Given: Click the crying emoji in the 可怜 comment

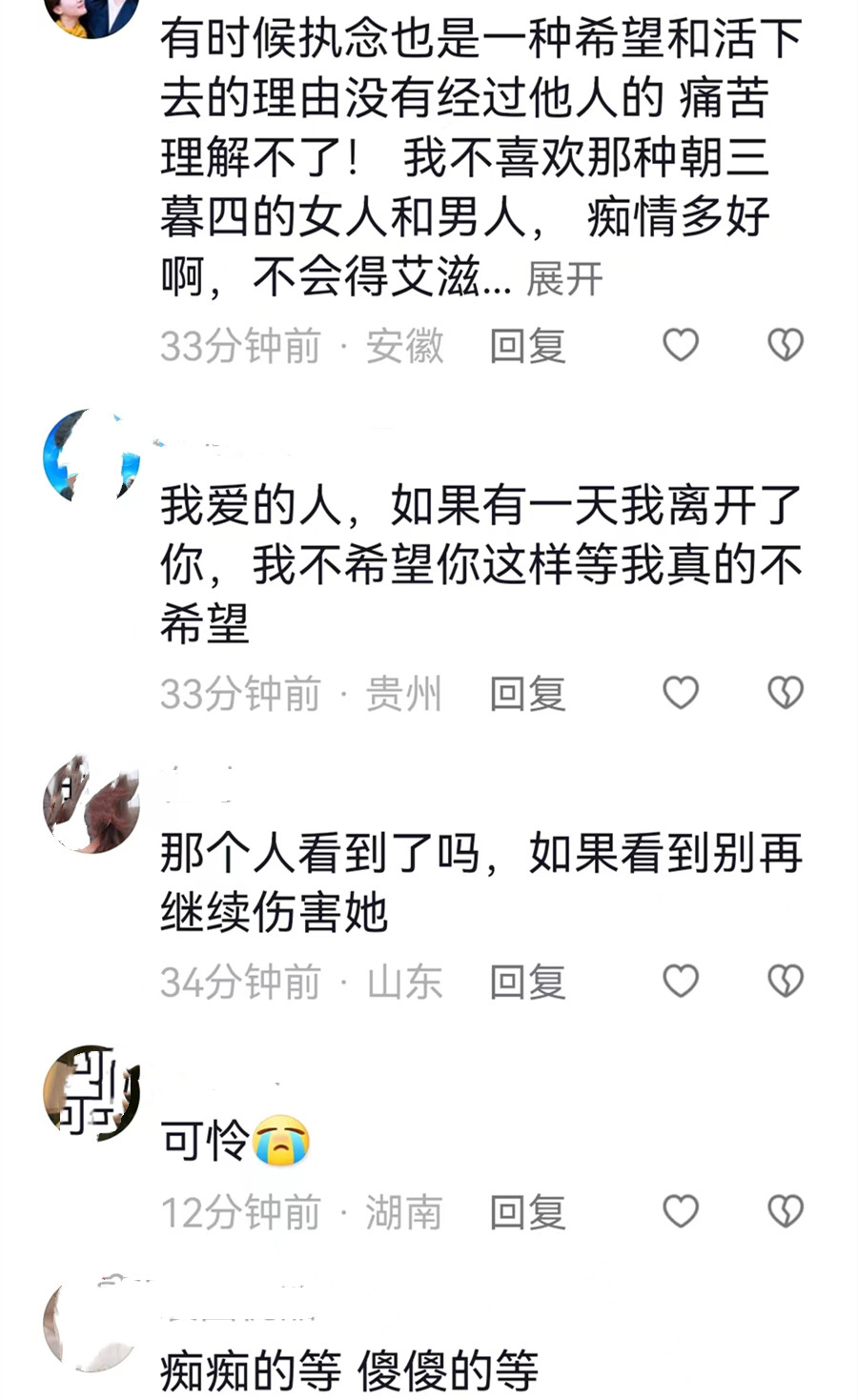Looking at the screenshot, I should (279, 1141).
